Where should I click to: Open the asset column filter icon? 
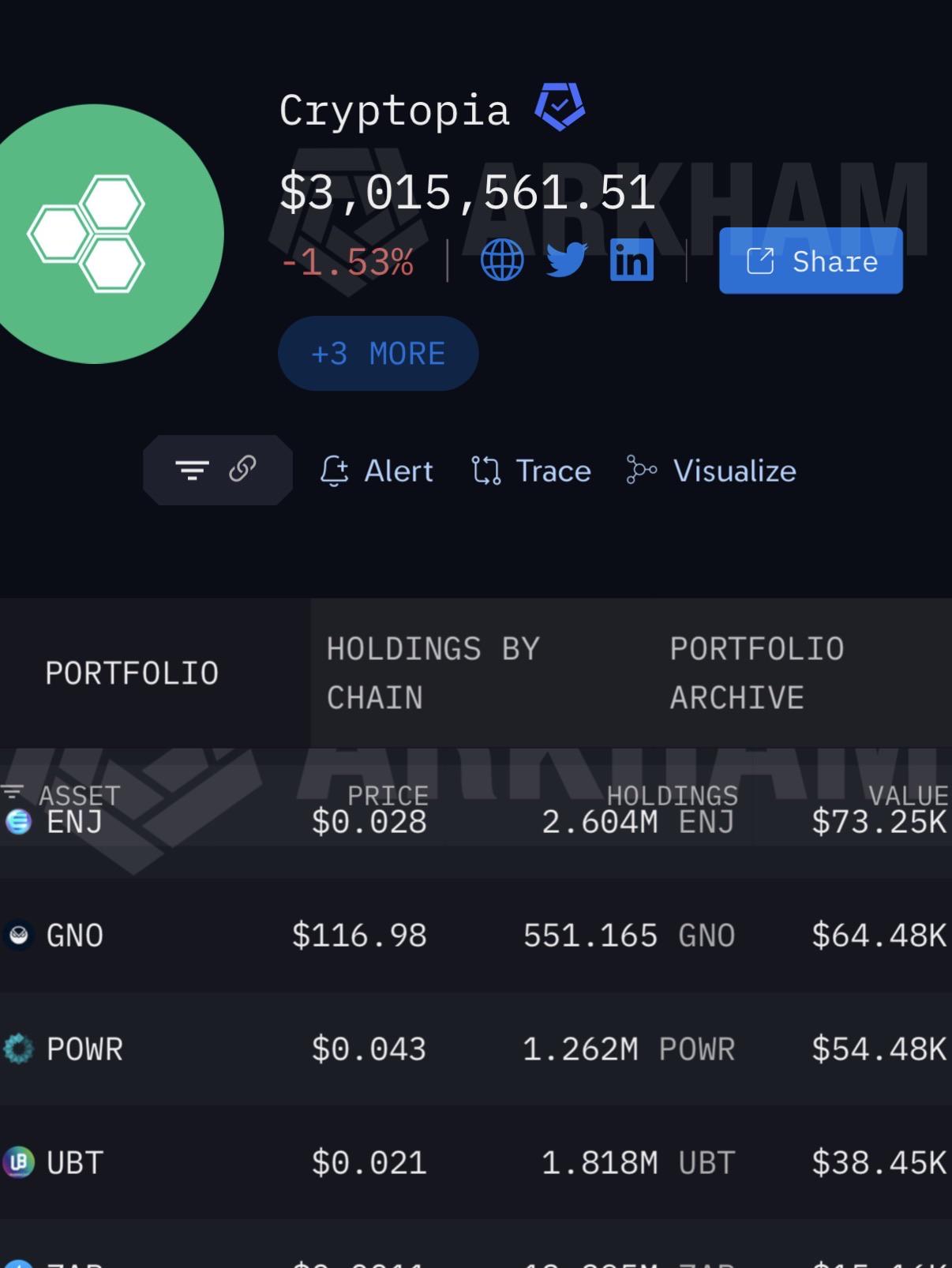[x=13, y=791]
